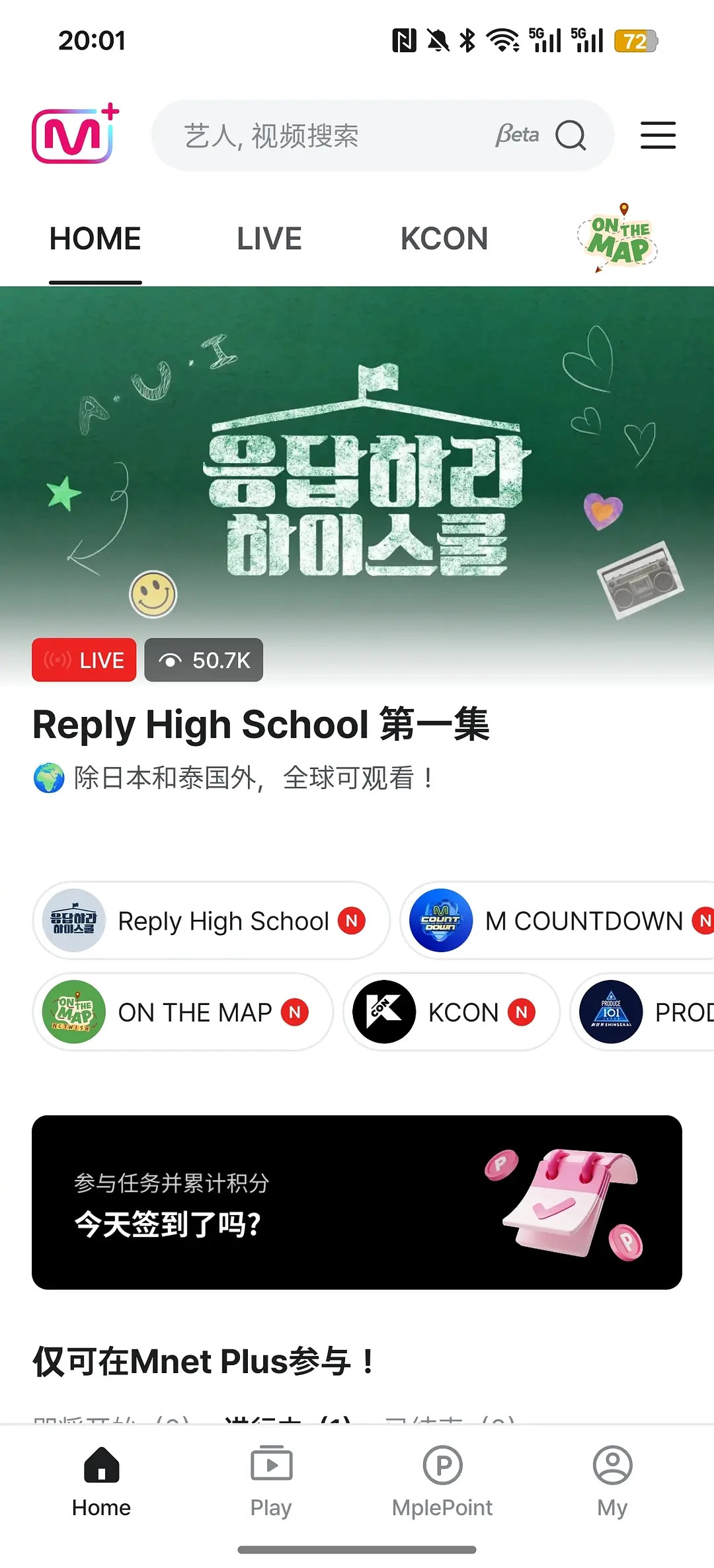Switch to the KCON top tab

444,239
